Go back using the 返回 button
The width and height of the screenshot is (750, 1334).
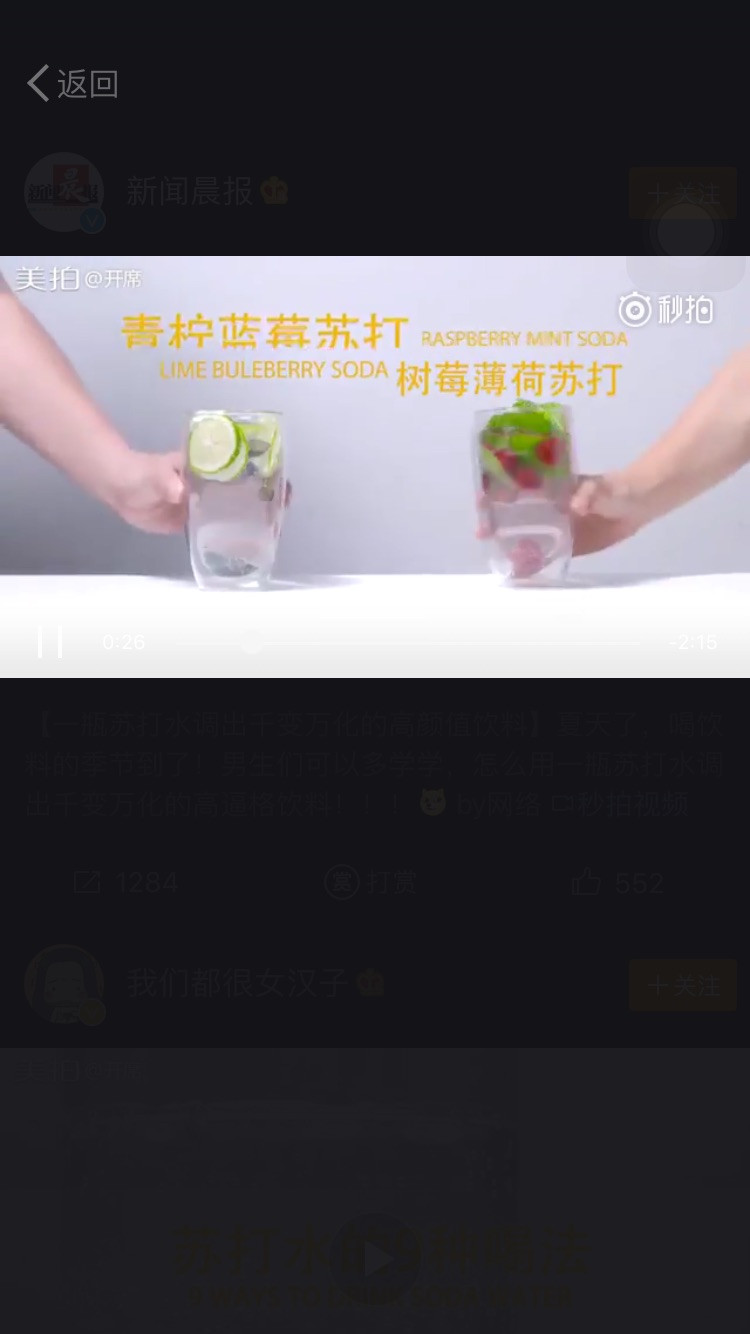click(x=72, y=84)
